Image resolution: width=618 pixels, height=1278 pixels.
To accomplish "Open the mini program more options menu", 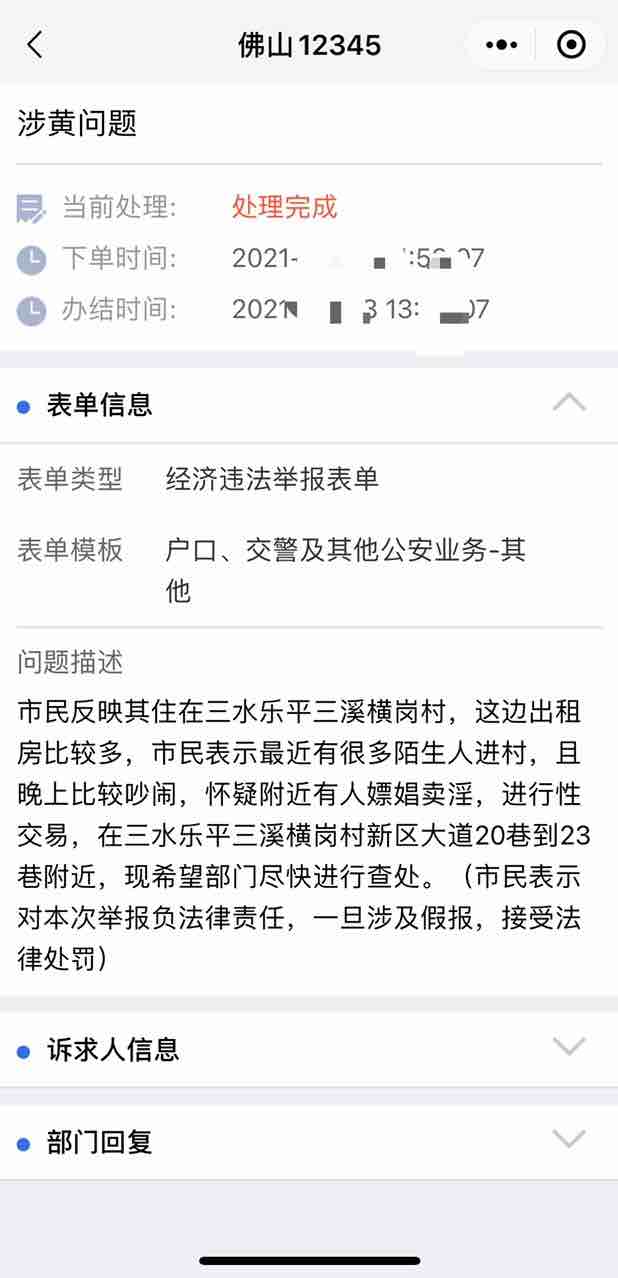I will 501,45.
